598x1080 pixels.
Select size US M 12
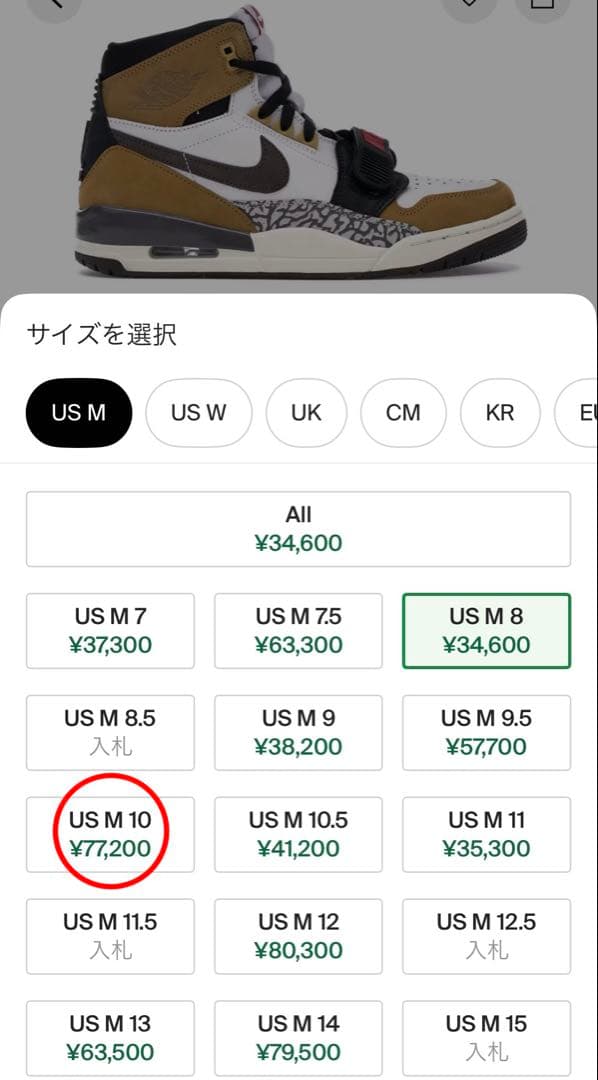298,937
